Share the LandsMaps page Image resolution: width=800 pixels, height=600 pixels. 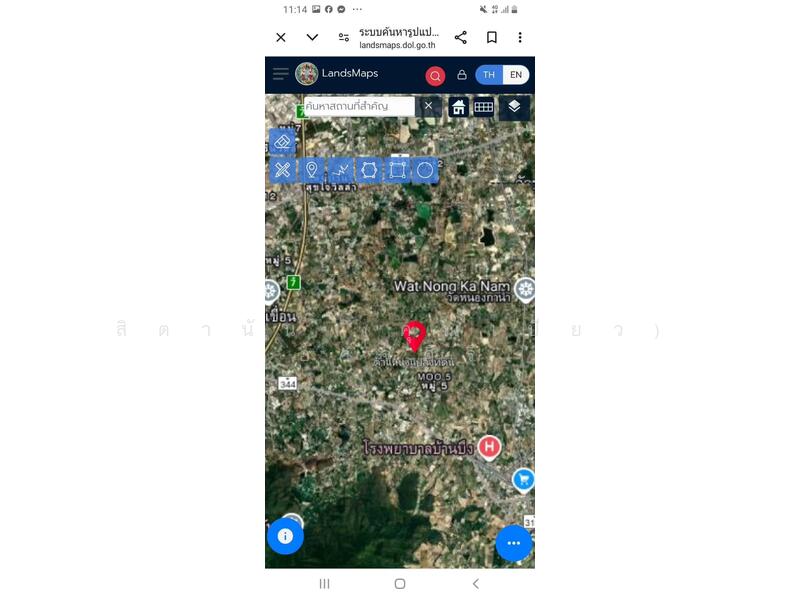(x=461, y=38)
